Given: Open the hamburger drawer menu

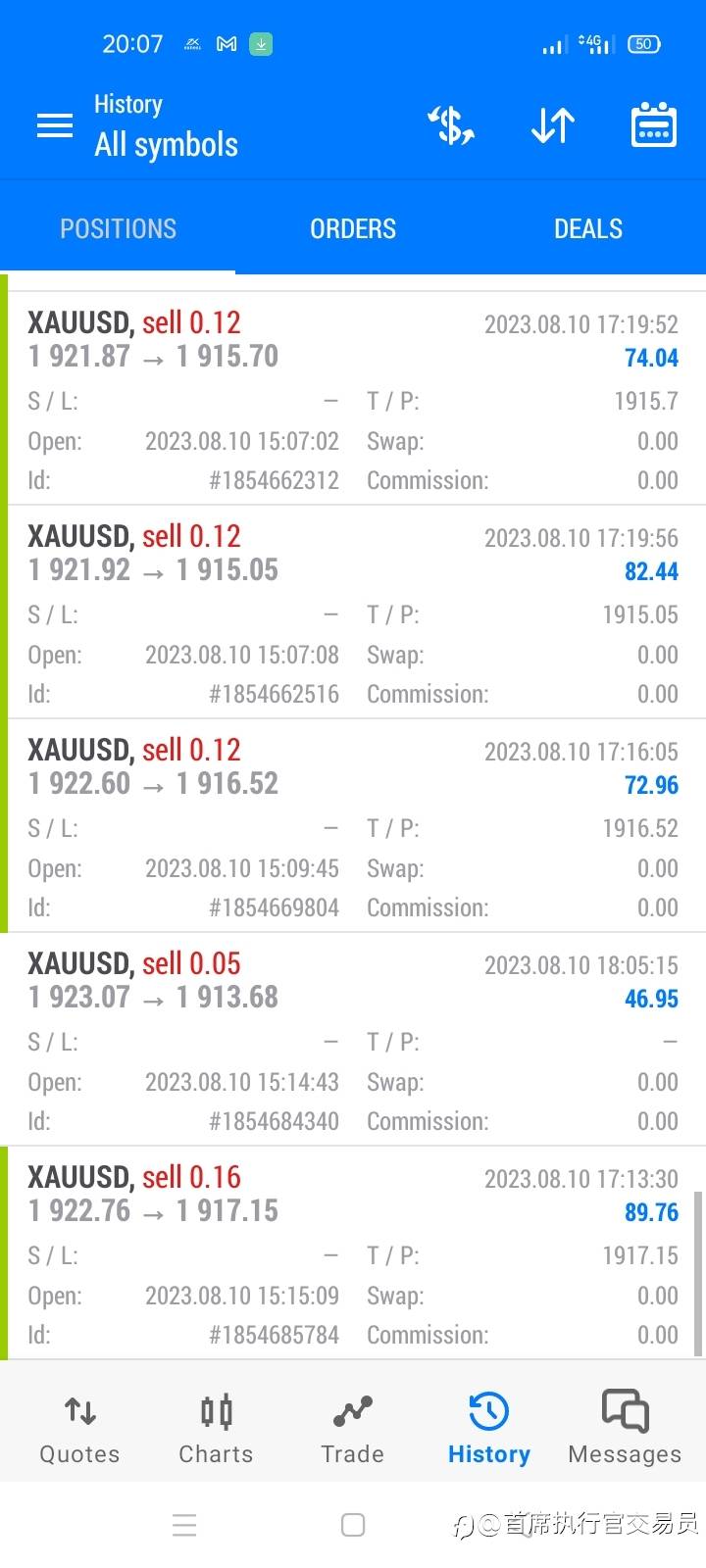Looking at the screenshot, I should point(55,125).
